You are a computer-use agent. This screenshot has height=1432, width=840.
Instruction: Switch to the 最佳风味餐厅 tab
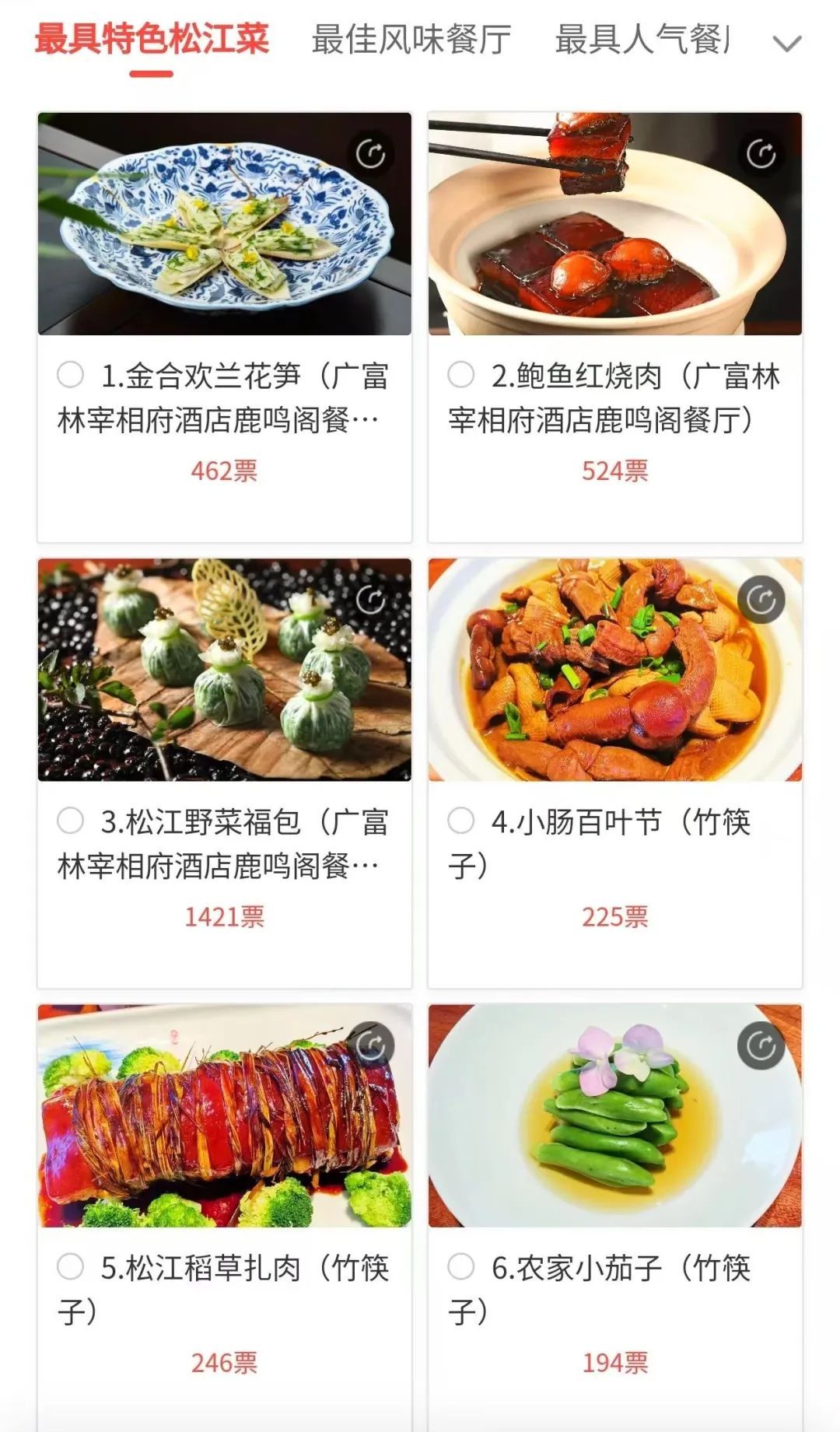[x=411, y=40]
